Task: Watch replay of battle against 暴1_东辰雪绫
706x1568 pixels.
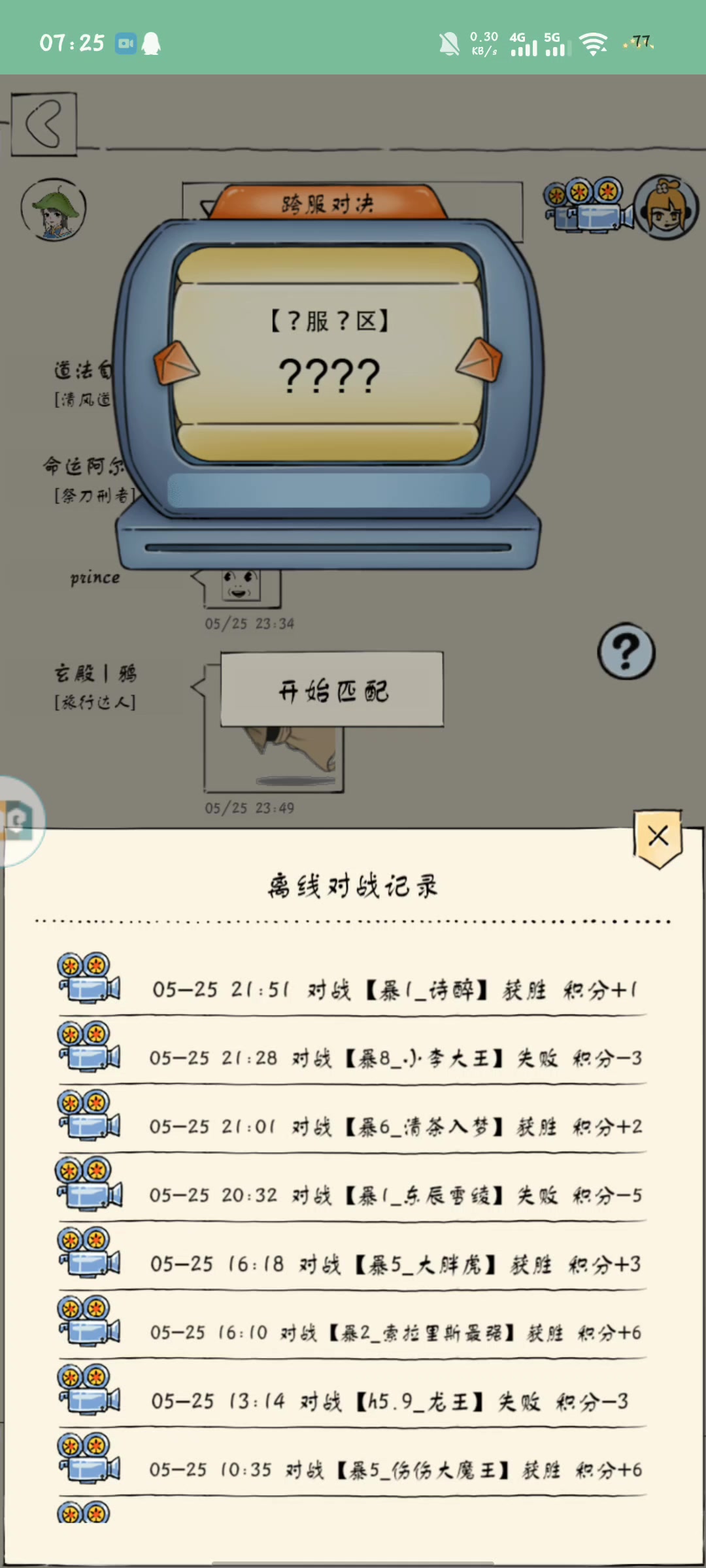Action: point(89,1183)
